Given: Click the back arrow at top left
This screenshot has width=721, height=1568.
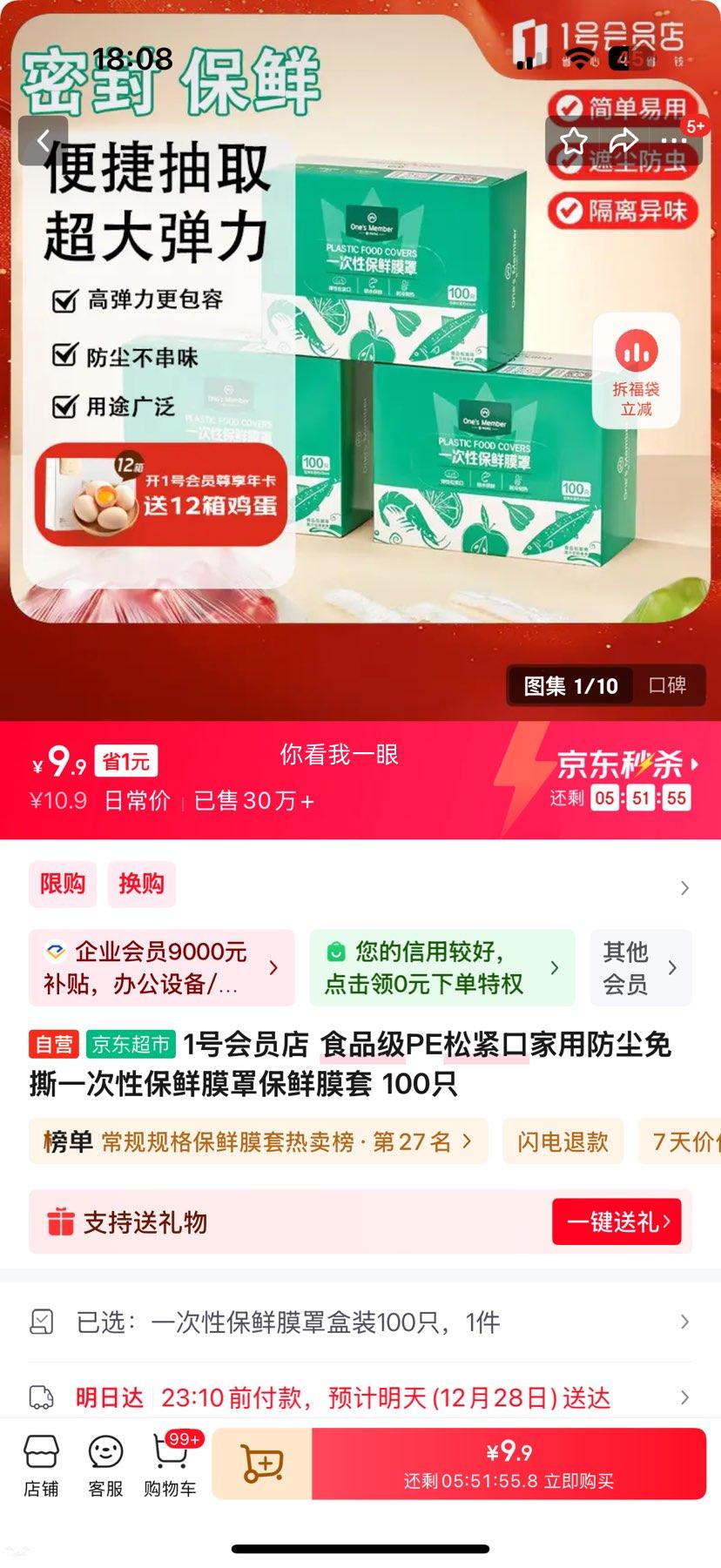Looking at the screenshot, I should pos(42,141).
